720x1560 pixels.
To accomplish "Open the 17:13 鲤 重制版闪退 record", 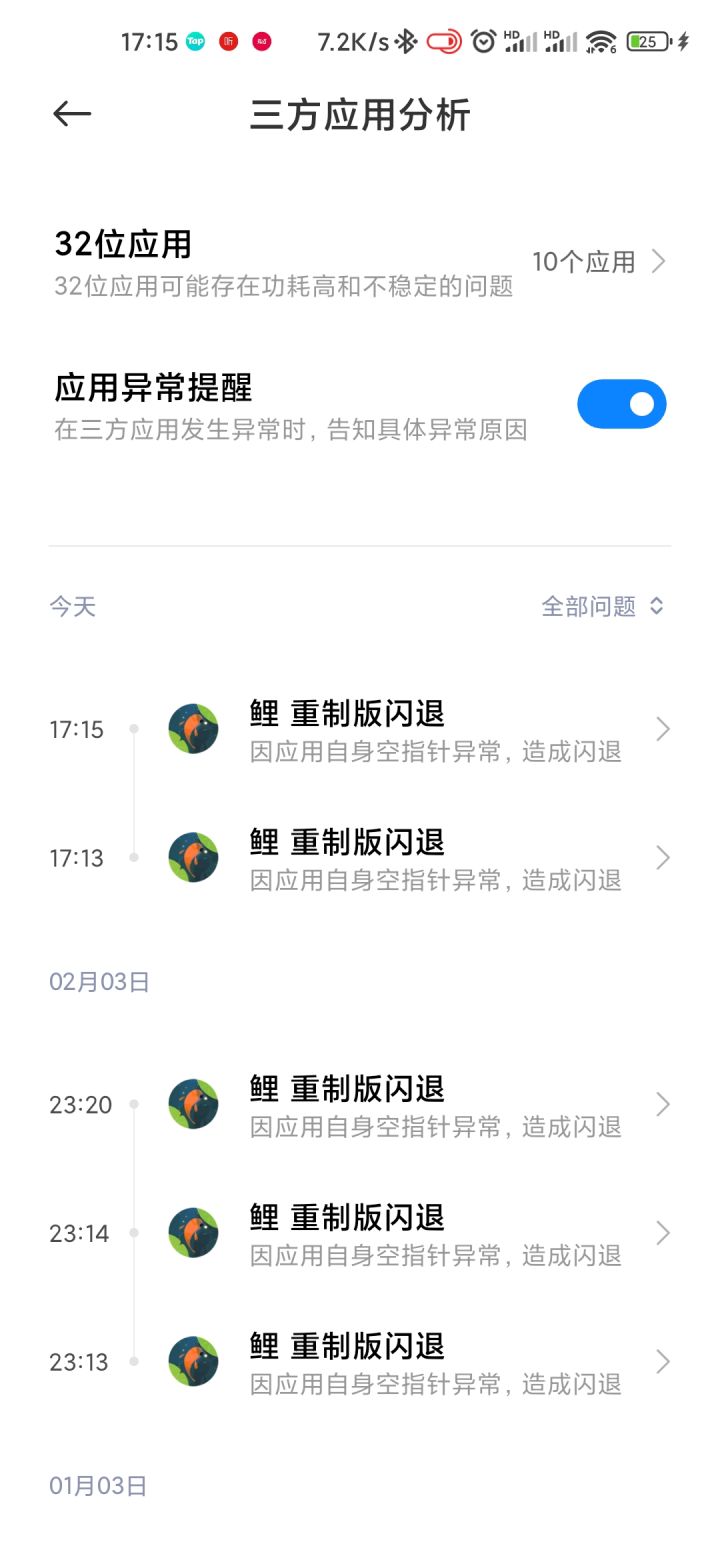I will (435, 858).
